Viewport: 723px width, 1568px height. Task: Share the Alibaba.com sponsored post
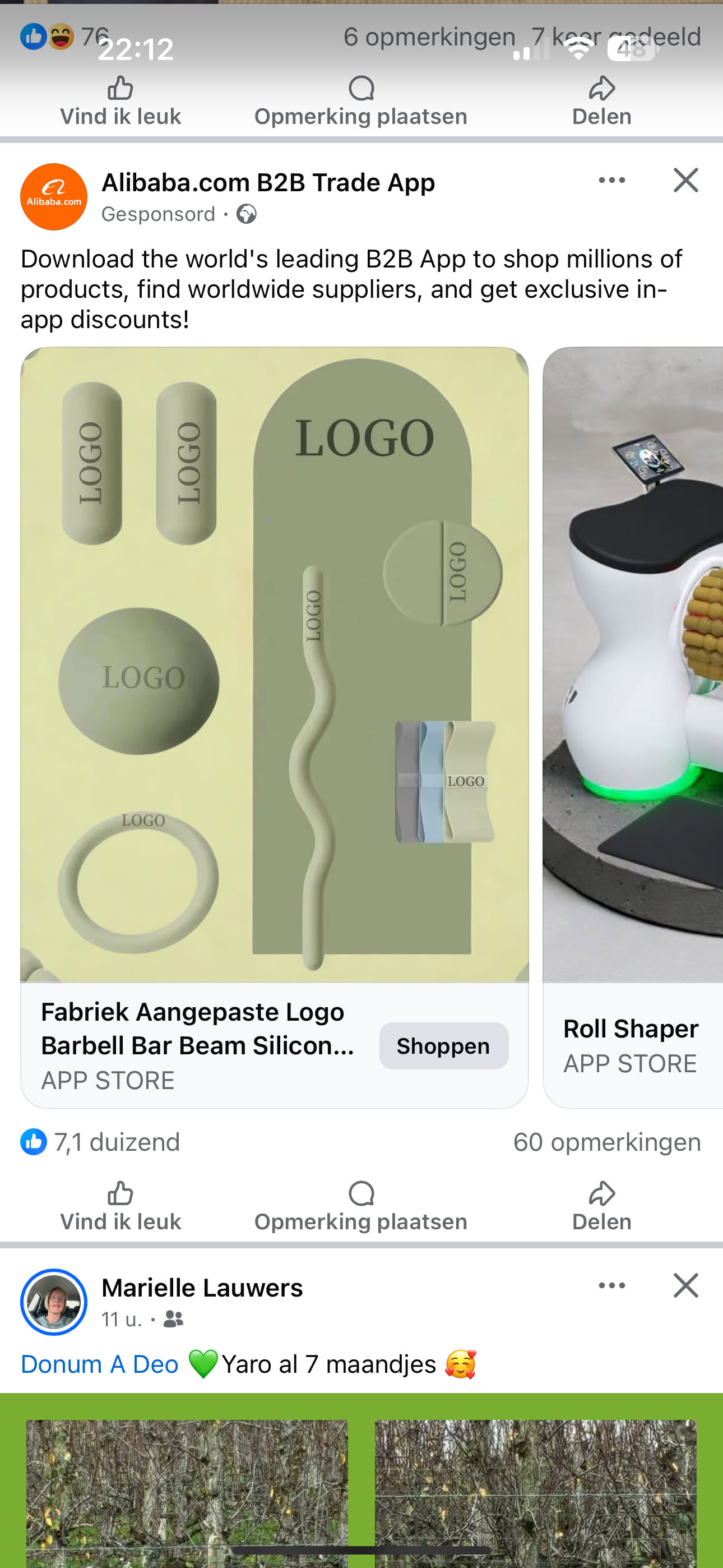[x=601, y=1206]
